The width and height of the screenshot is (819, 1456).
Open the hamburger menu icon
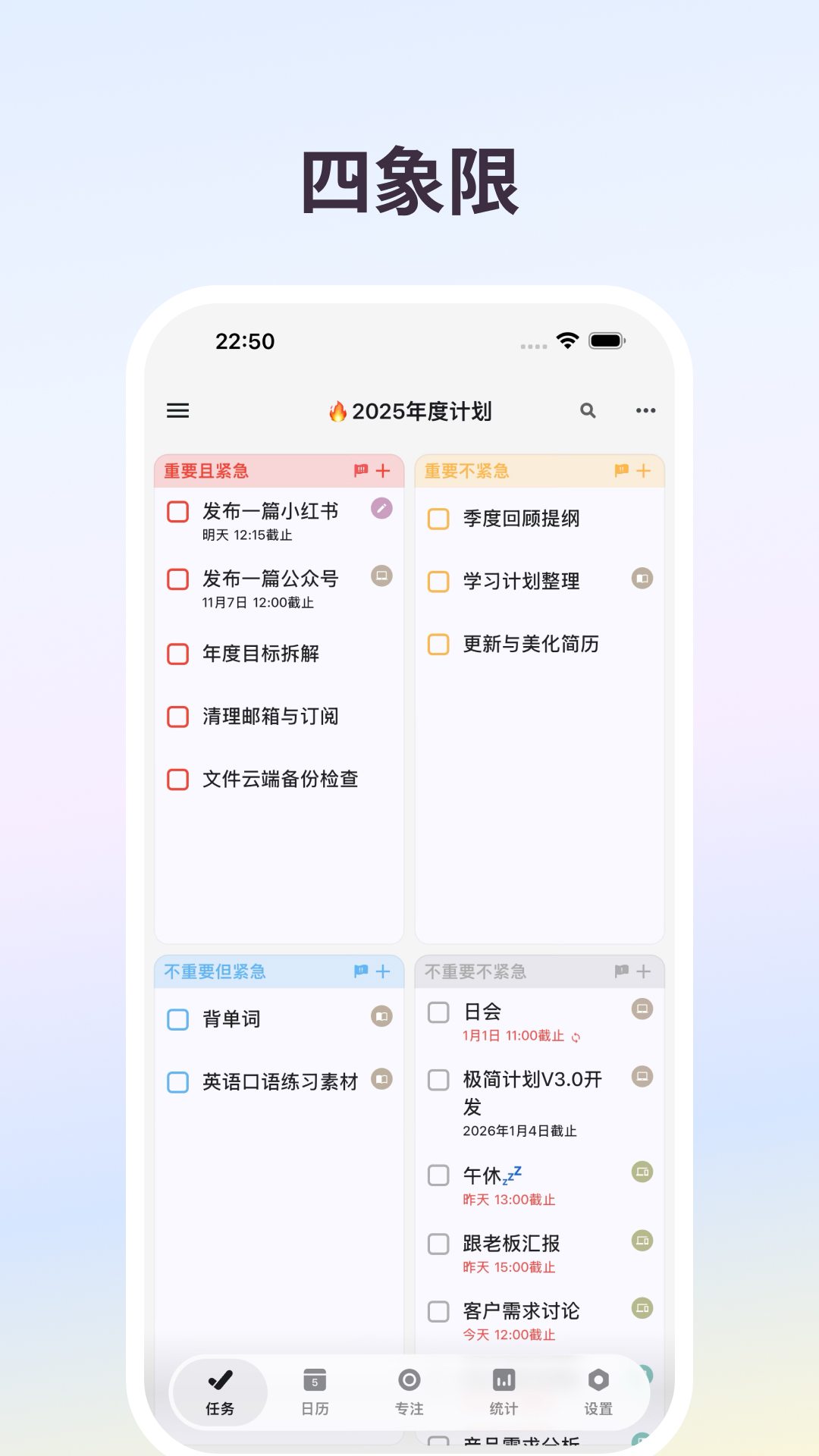pyautogui.click(x=177, y=411)
